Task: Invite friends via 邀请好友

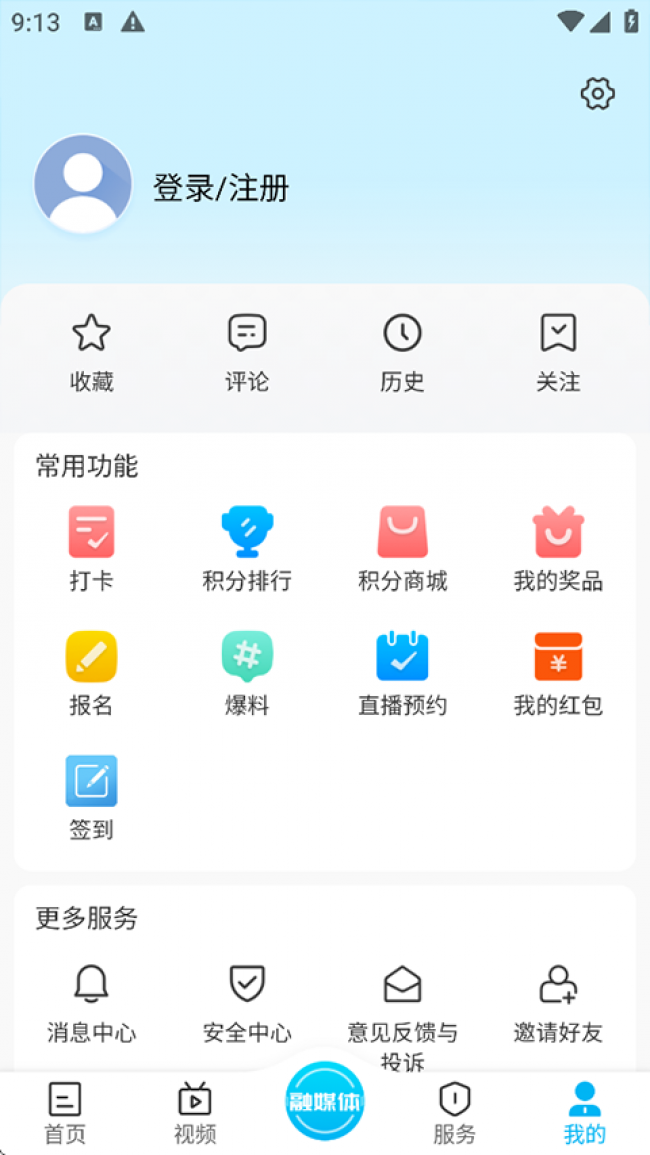Action: coord(558,1001)
